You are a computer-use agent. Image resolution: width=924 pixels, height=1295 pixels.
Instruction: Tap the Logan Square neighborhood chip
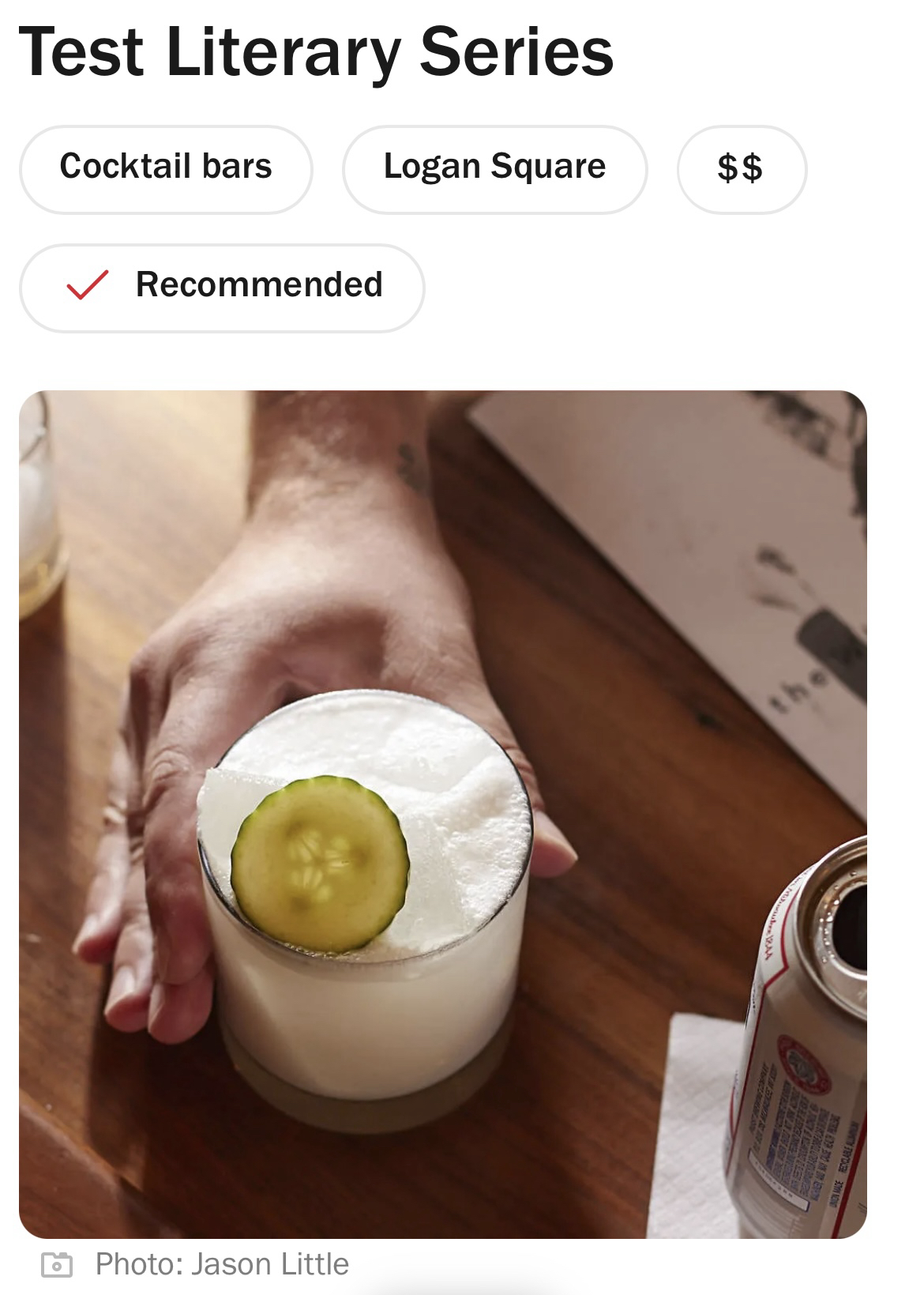pyautogui.click(x=494, y=168)
